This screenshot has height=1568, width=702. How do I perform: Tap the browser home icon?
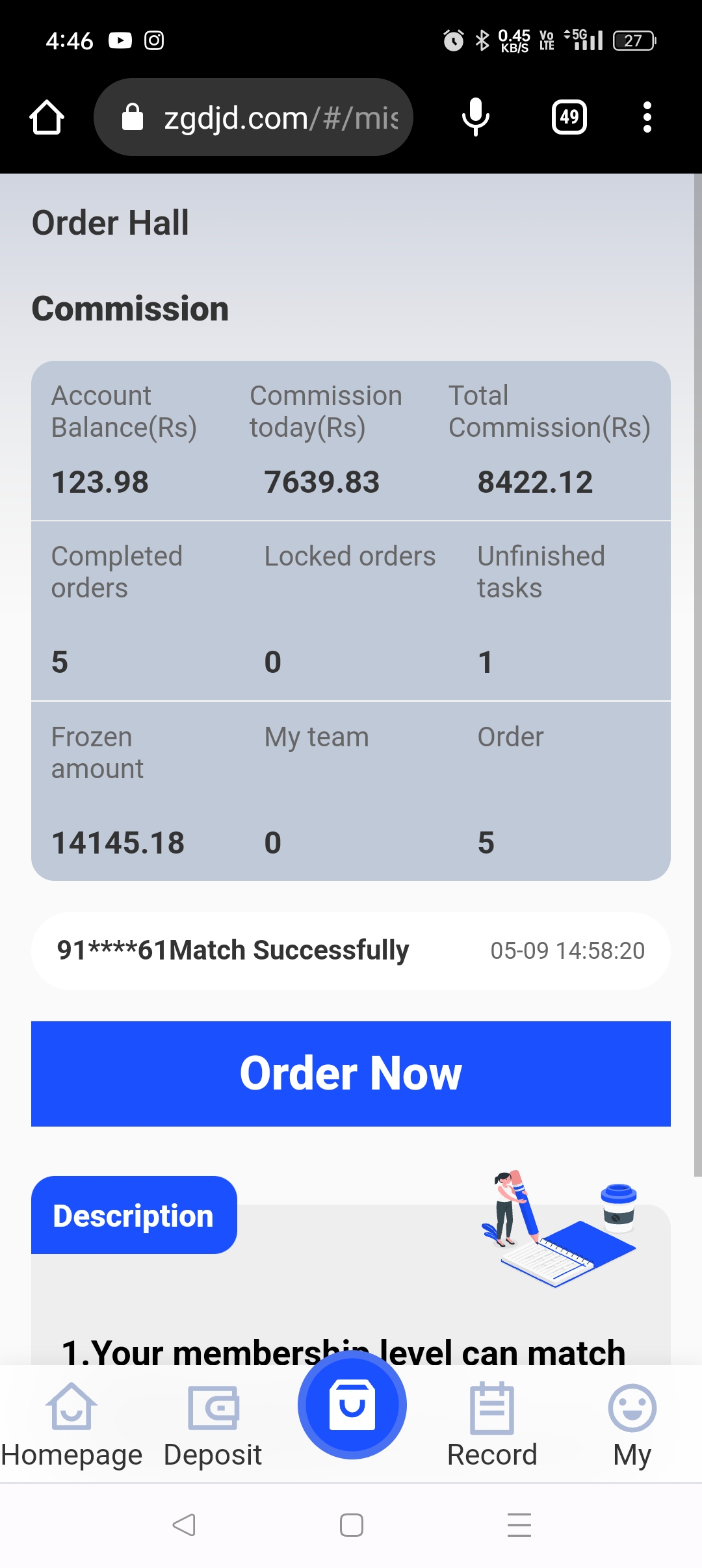click(x=47, y=118)
